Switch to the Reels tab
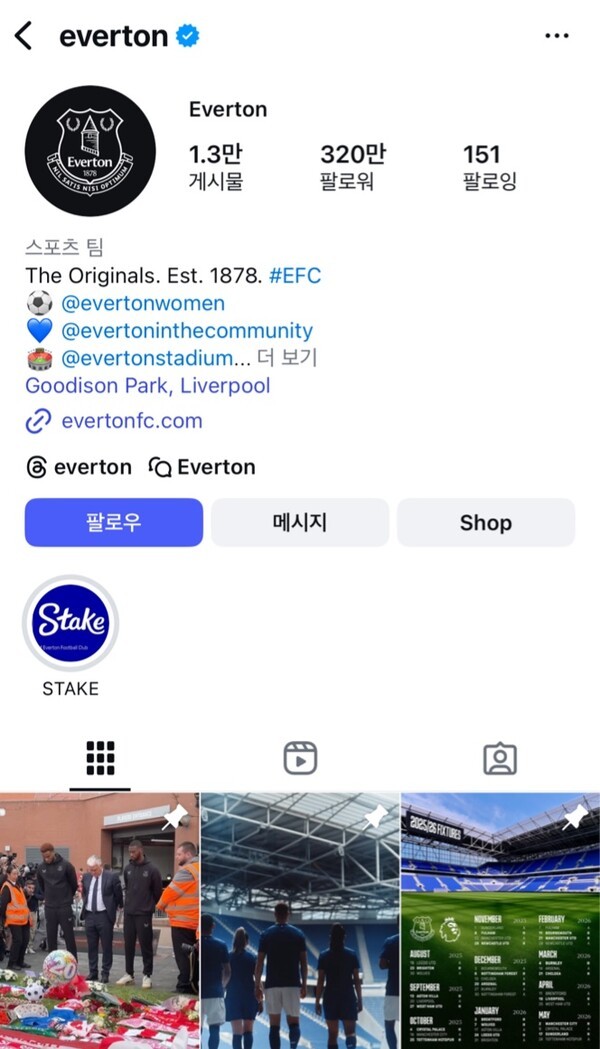The height and width of the screenshot is (1049, 600). (300, 759)
